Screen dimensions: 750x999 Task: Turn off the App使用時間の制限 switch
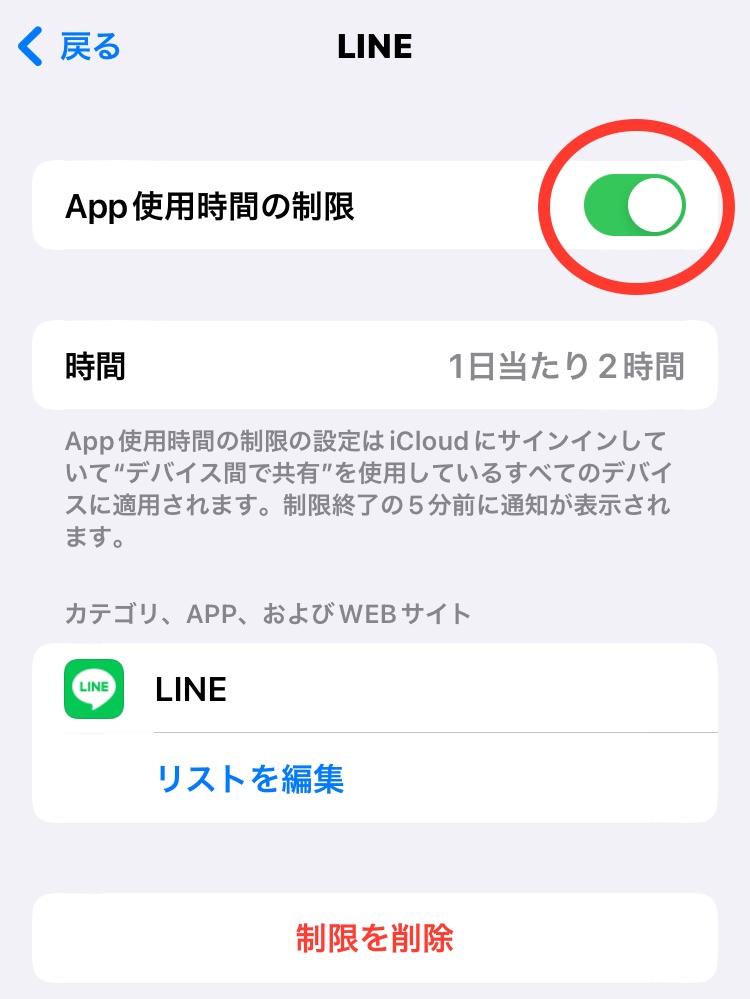pyautogui.click(x=634, y=206)
